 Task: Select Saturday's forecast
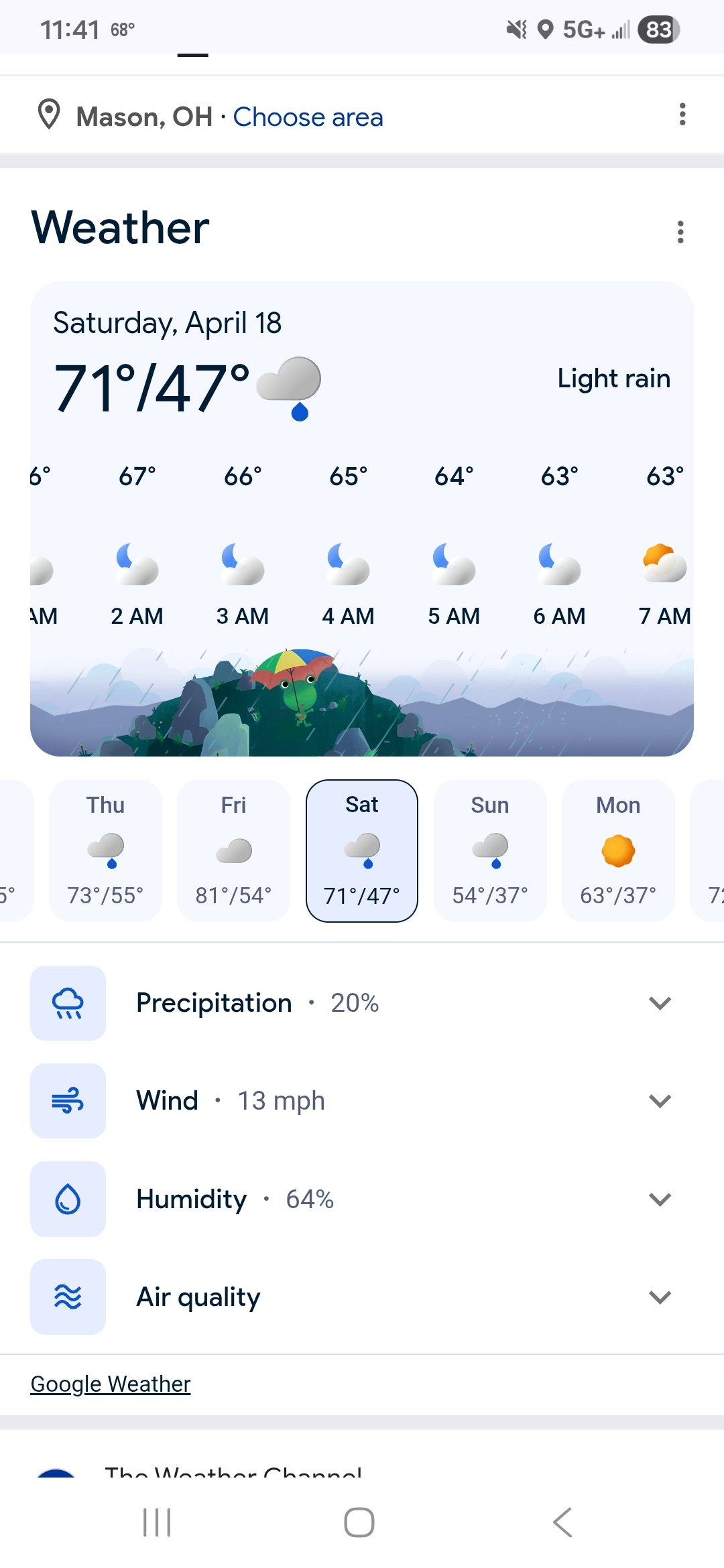pos(362,850)
